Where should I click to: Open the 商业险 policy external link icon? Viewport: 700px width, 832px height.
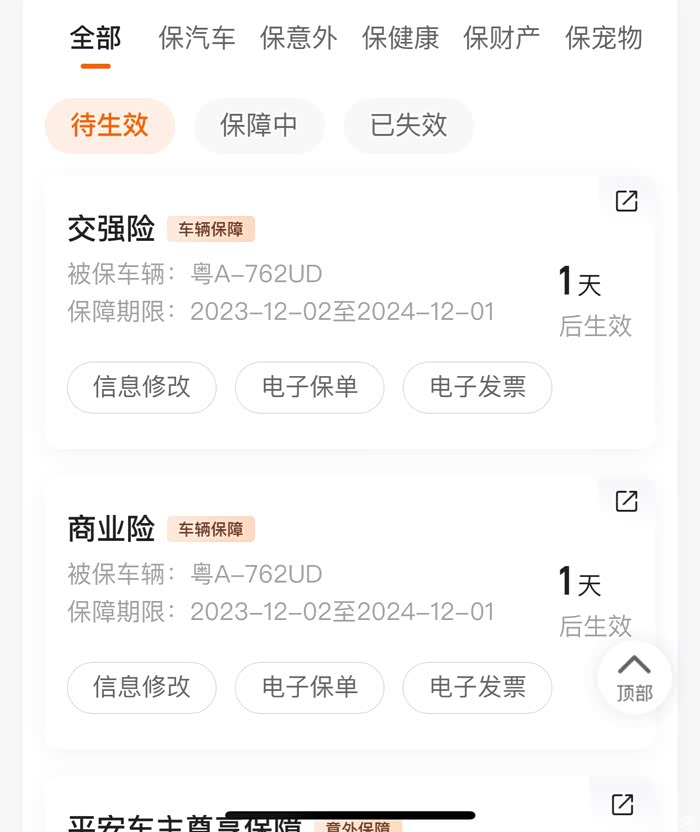[627, 501]
